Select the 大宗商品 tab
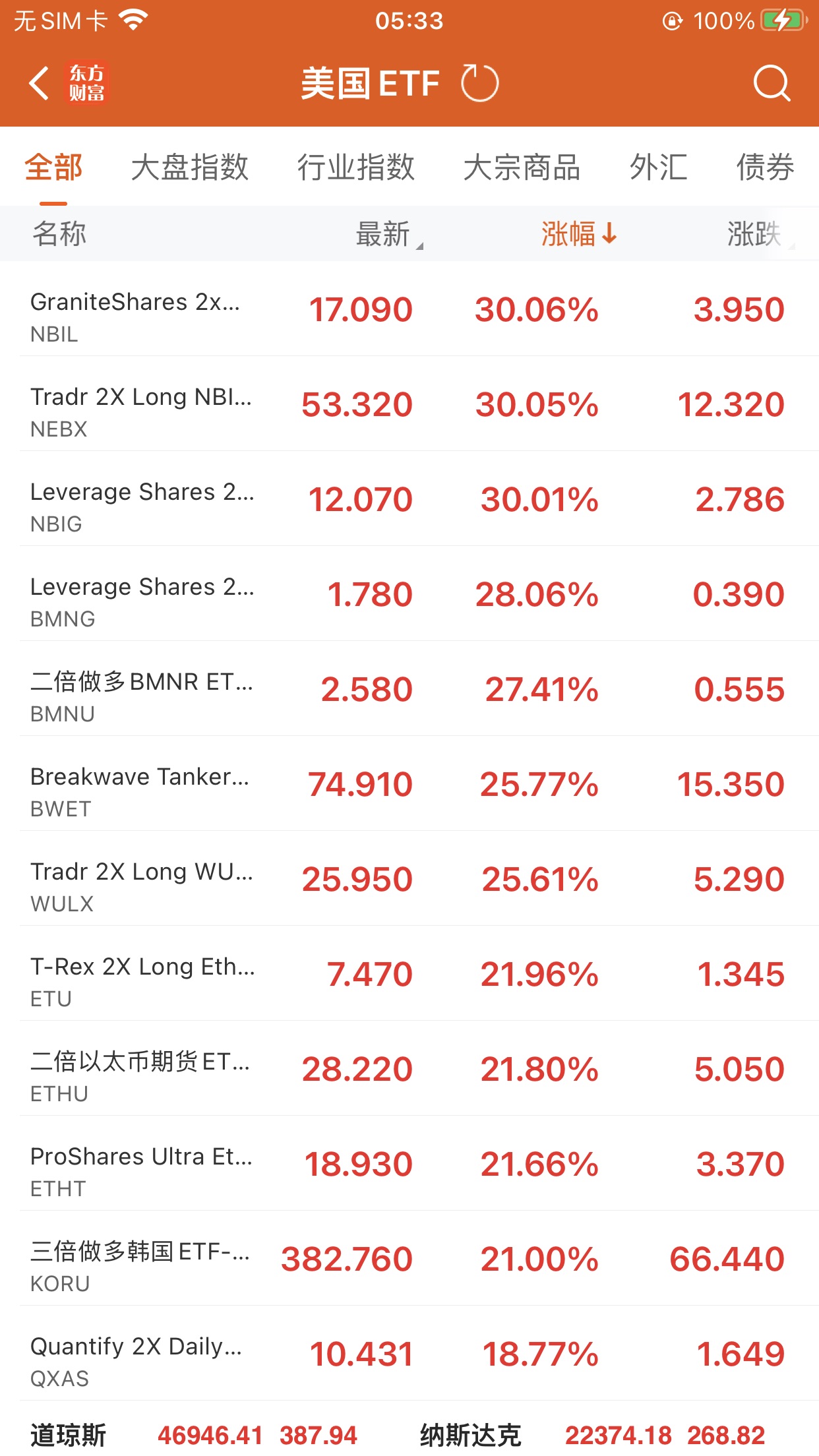The image size is (819, 1456). click(522, 167)
